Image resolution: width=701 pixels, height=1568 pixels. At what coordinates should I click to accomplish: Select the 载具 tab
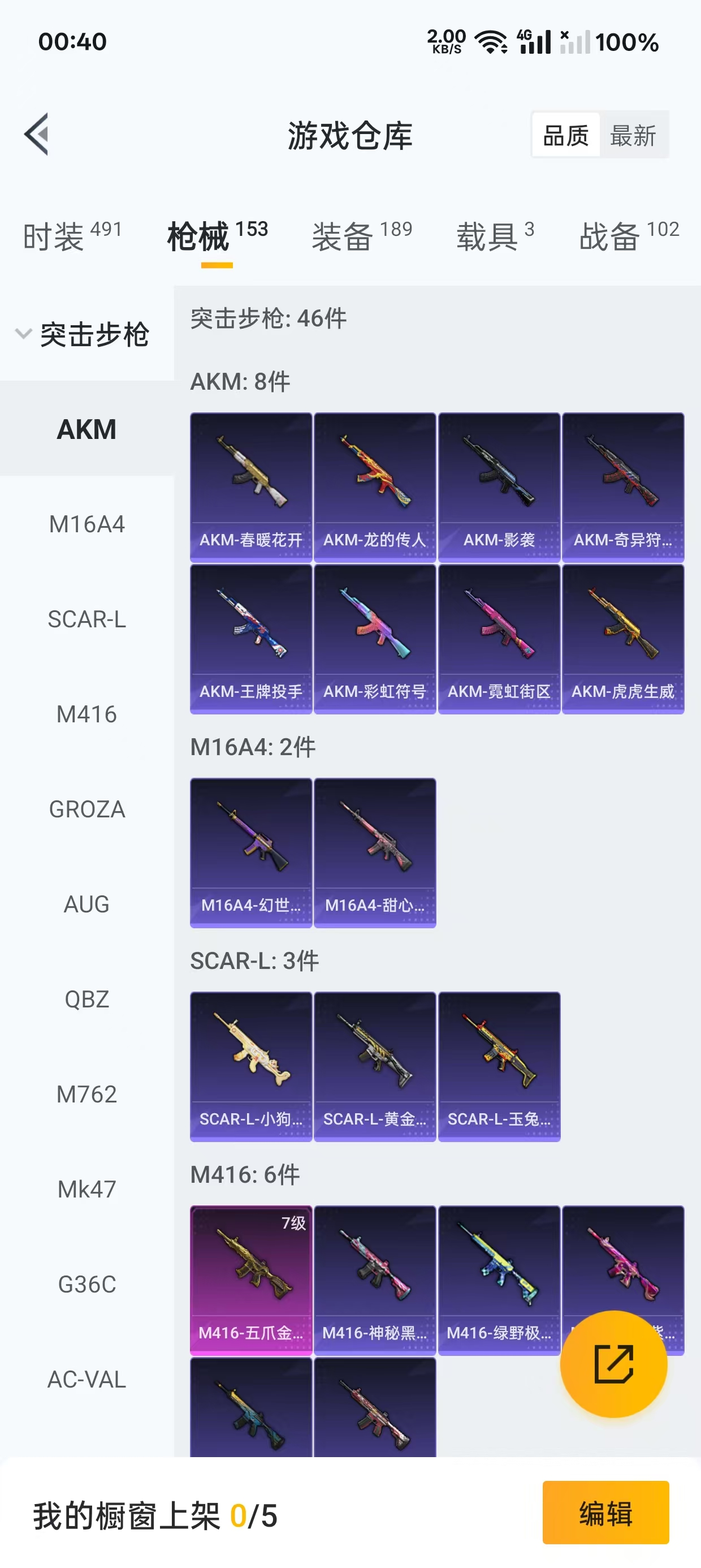[495, 236]
